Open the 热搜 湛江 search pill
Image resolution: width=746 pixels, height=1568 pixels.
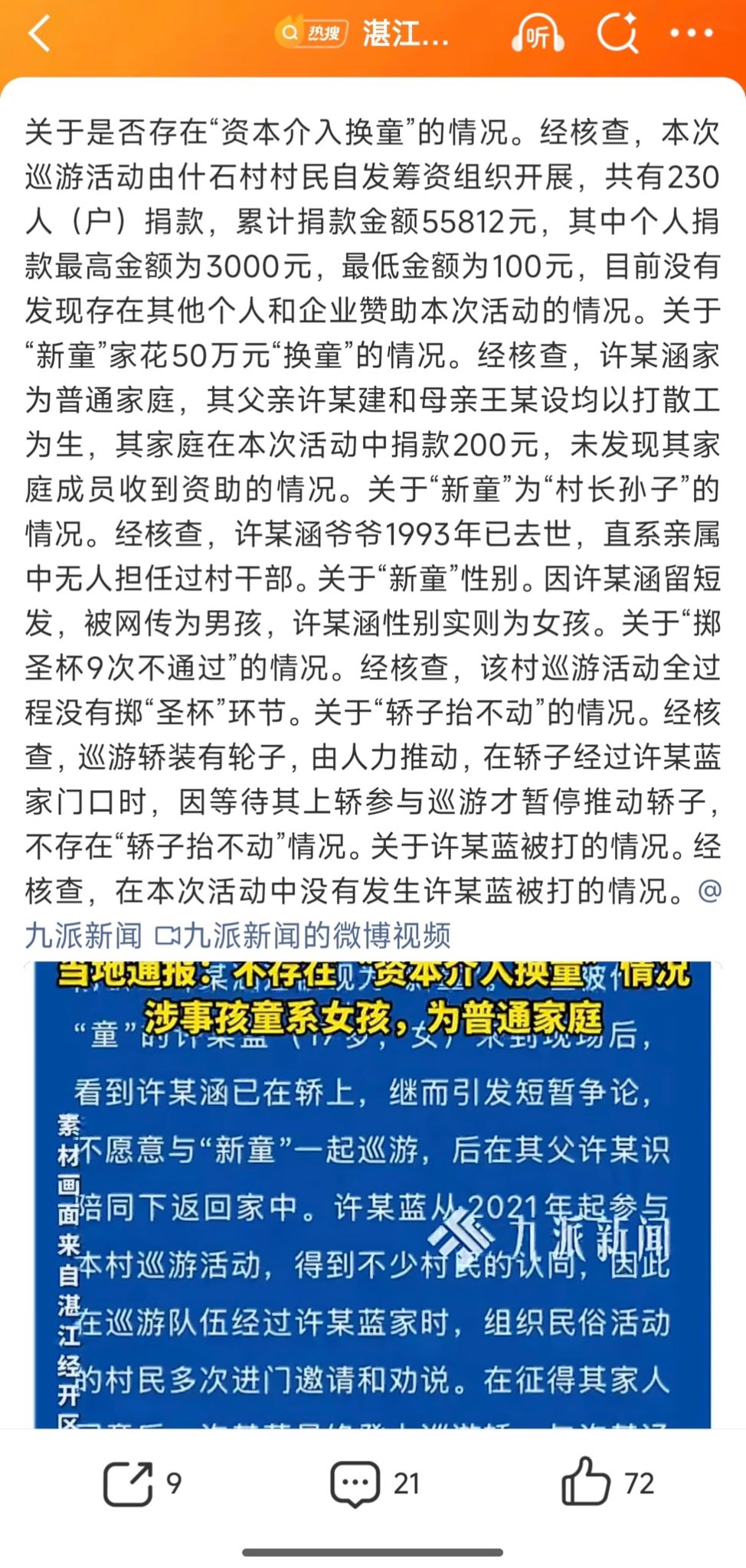point(362,34)
